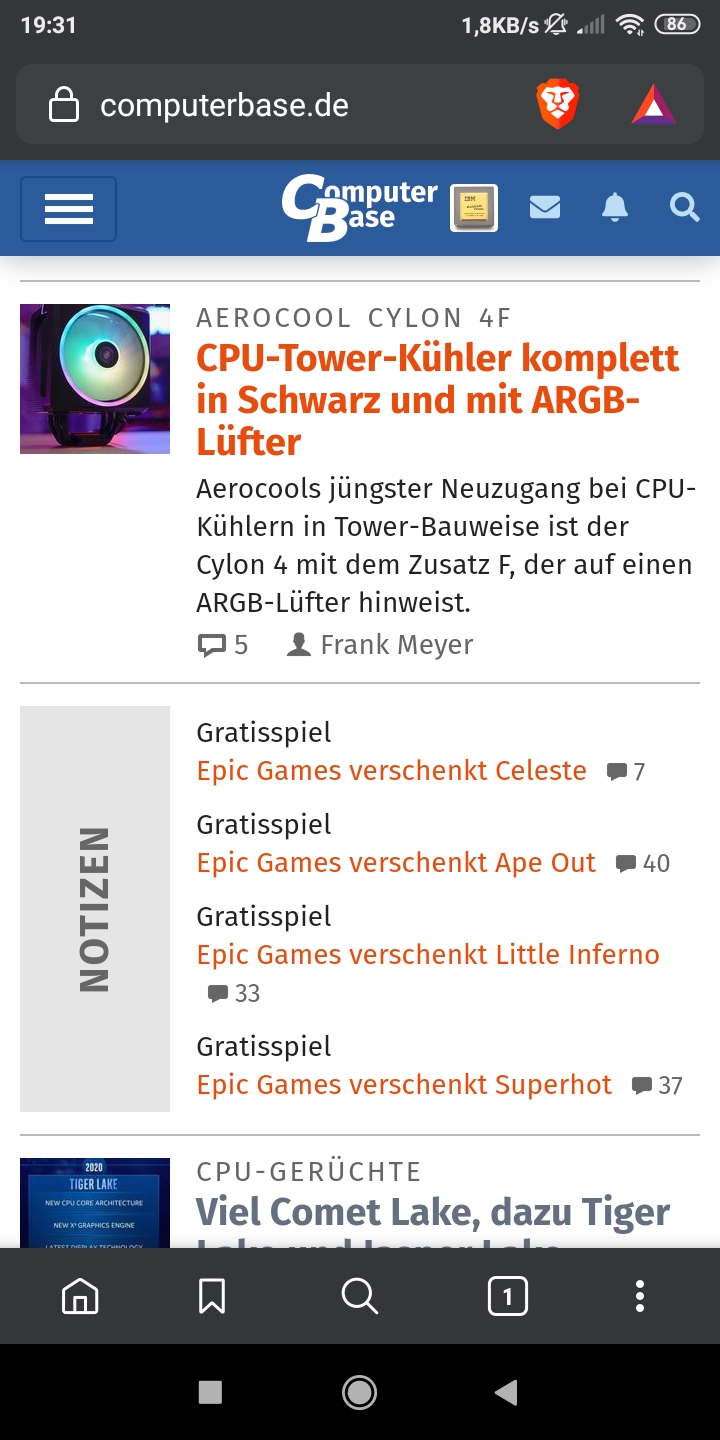Open the CPU-Tower-Kühler article headline
Image resolution: width=720 pixels, height=1440 pixels.
click(x=438, y=399)
